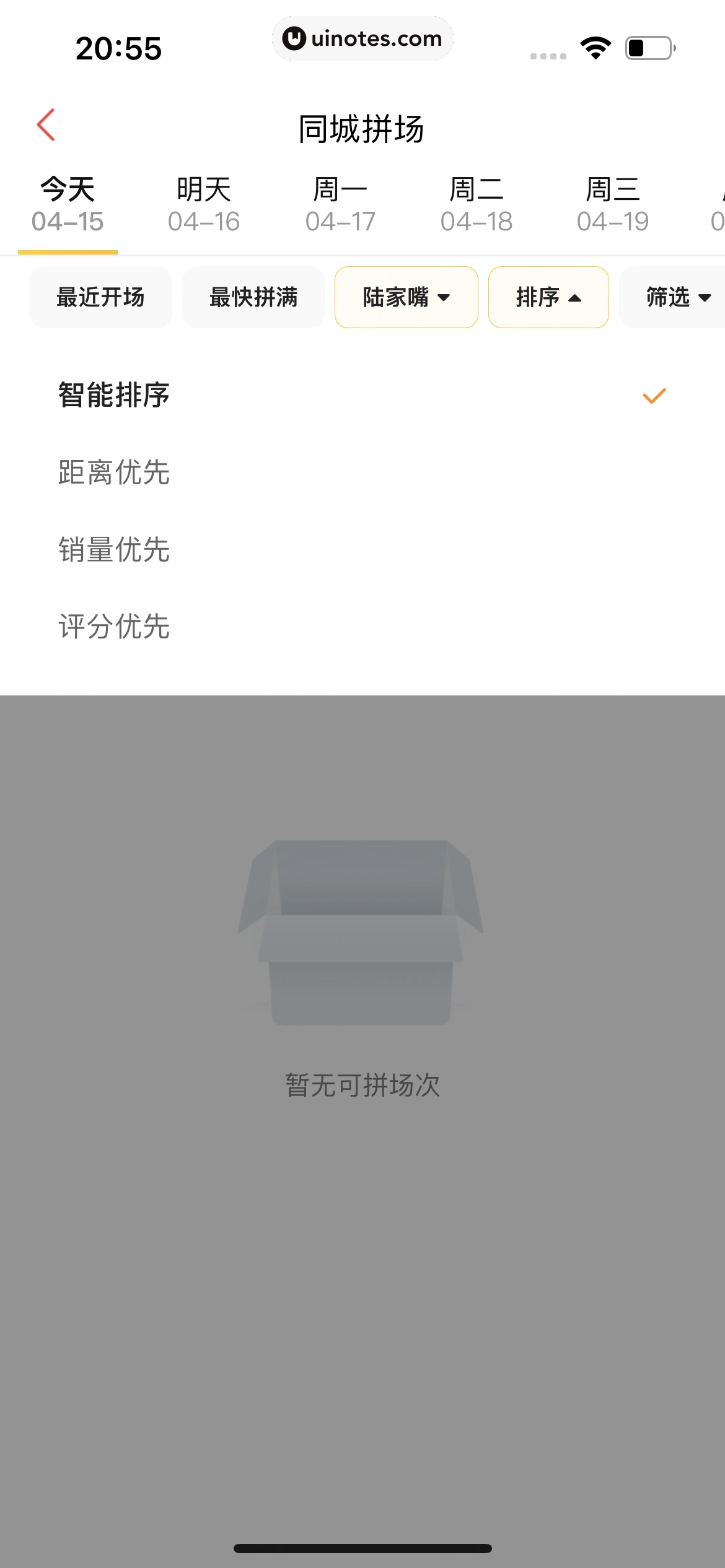Dismiss sort menu via dimmed overlay
Screen dimensions: 725x1568
(362, 1300)
